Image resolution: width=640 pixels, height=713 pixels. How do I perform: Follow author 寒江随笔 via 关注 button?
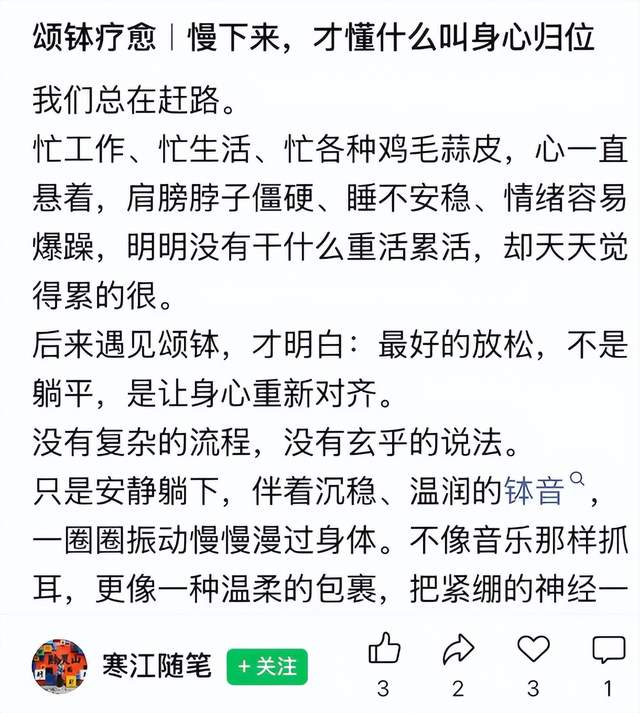tap(267, 665)
